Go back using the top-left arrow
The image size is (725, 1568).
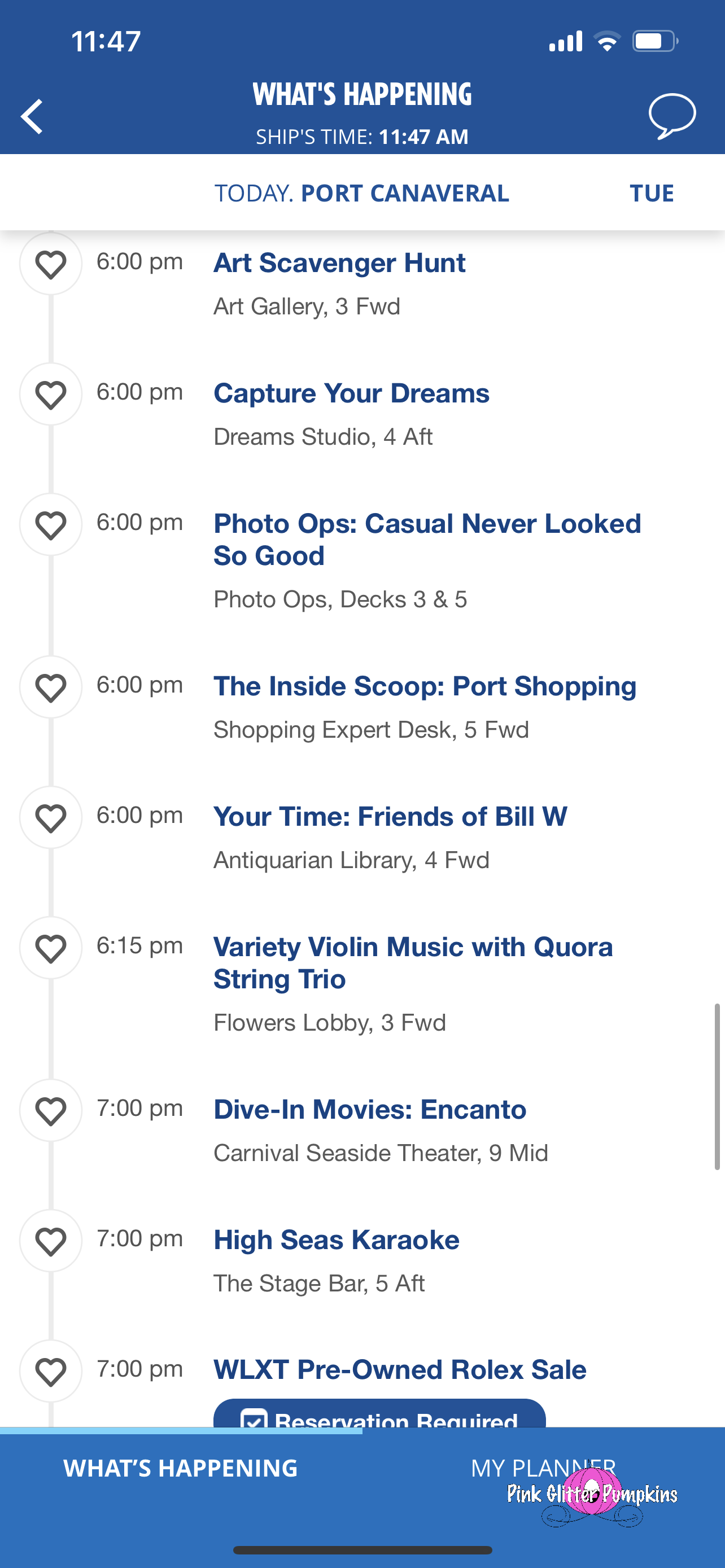click(32, 116)
